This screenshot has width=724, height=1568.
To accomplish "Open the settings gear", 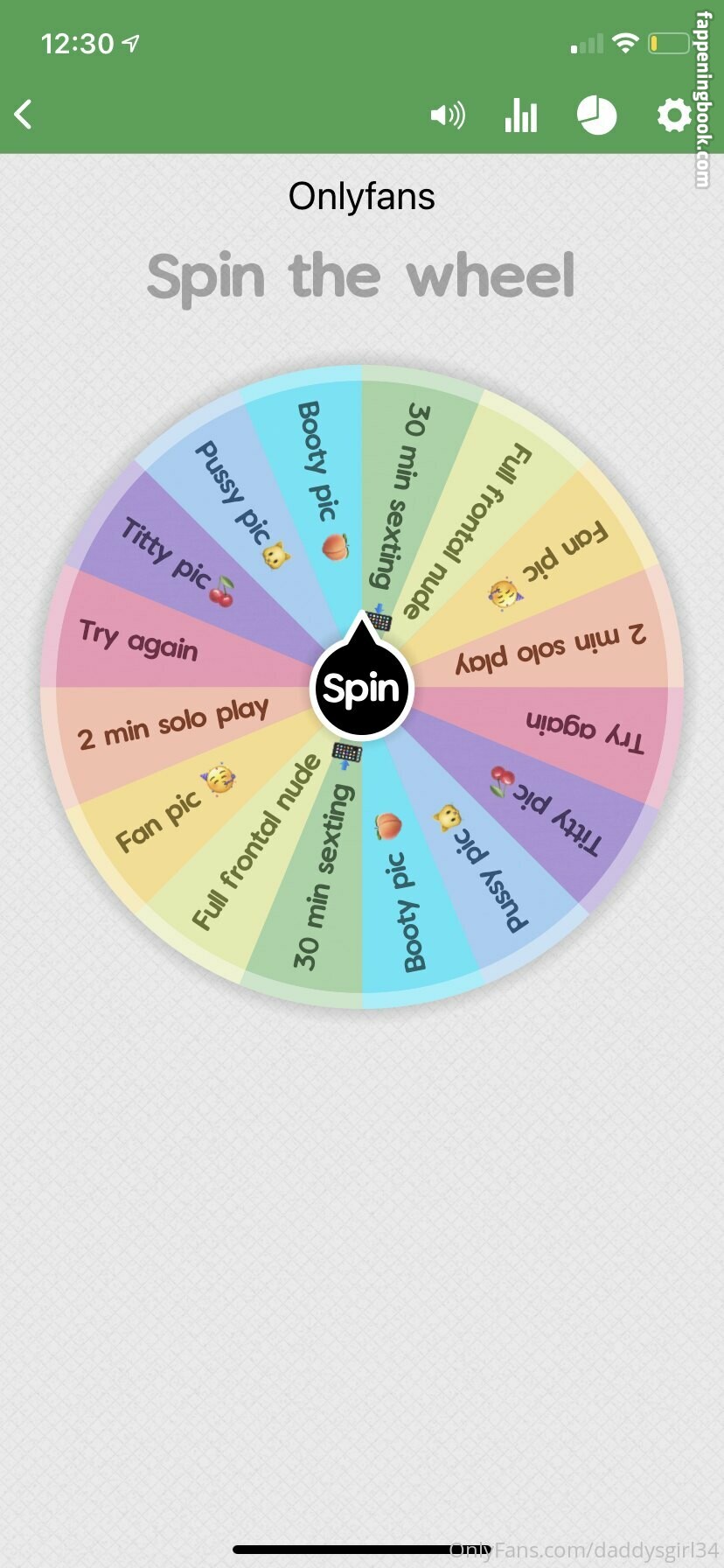I will 673,115.
